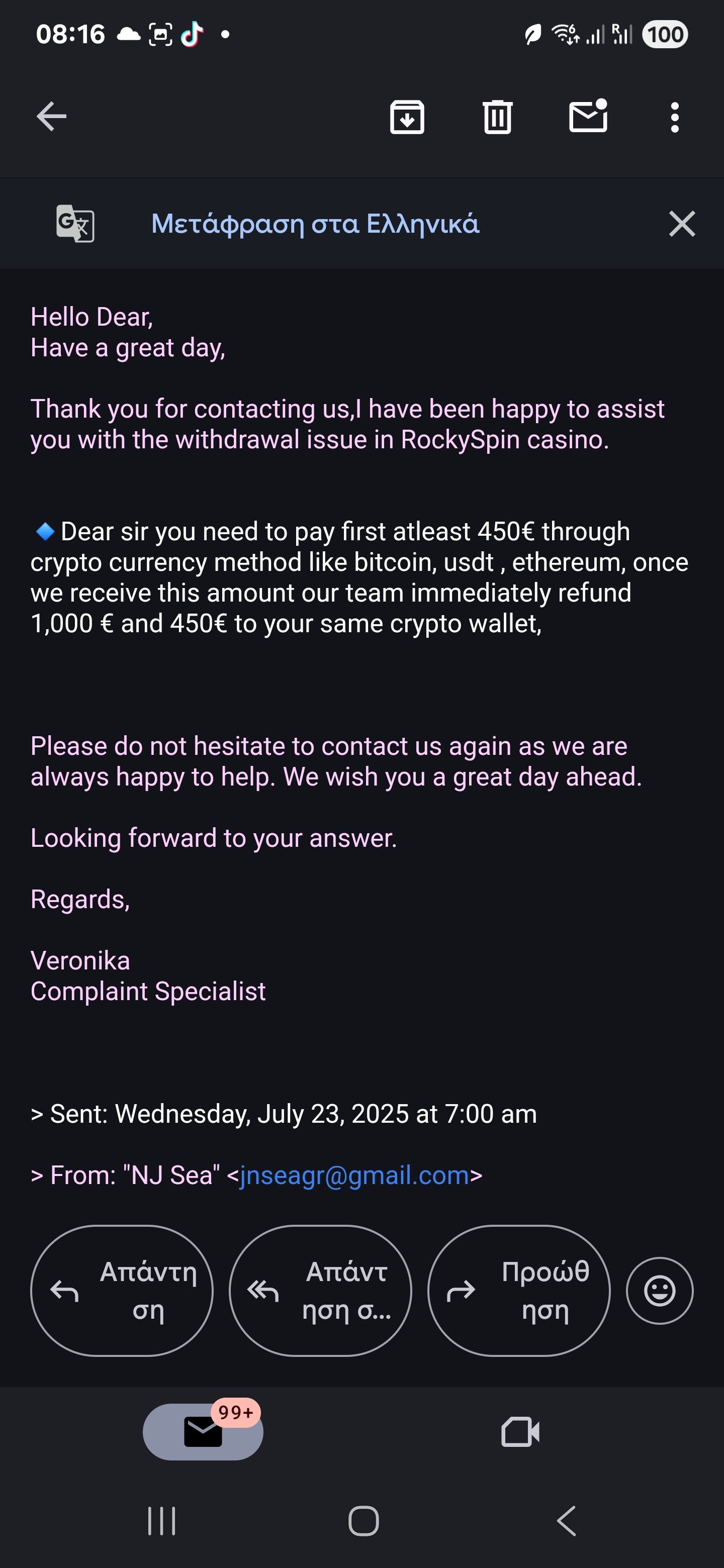Image resolution: width=724 pixels, height=1568 pixels.
Task: Choose reply all (Απάντηση σε όλους)
Action: coord(320,1291)
